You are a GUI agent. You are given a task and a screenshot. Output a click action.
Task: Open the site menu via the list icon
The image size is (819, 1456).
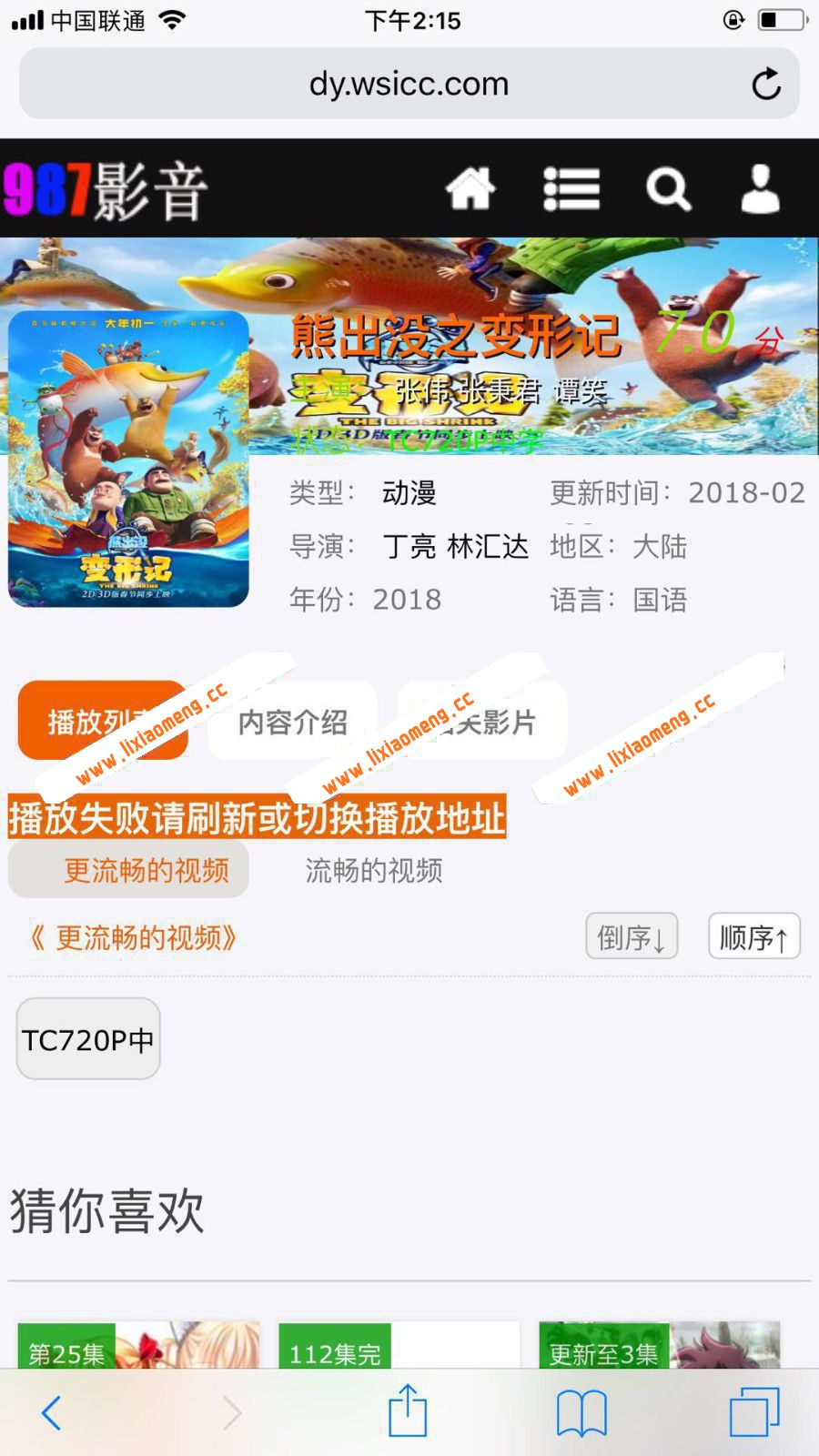(x=571, y=189)
